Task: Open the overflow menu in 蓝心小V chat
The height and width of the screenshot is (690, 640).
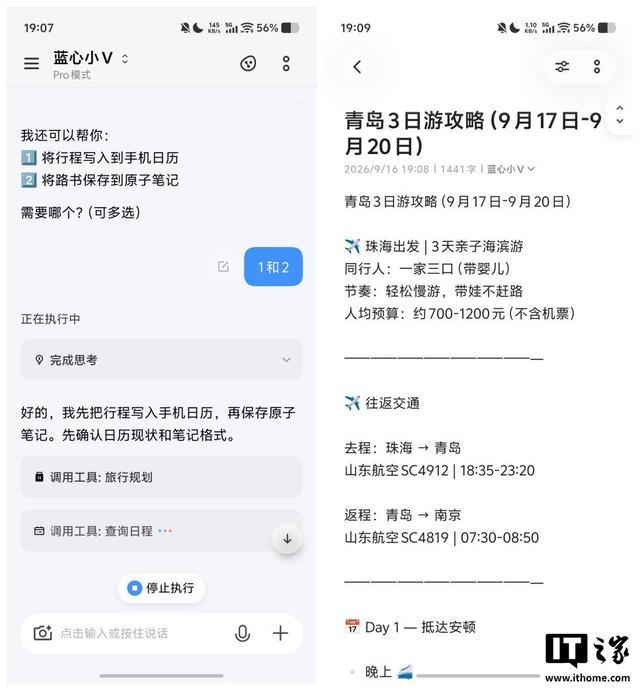Action: tap(286, 64)
